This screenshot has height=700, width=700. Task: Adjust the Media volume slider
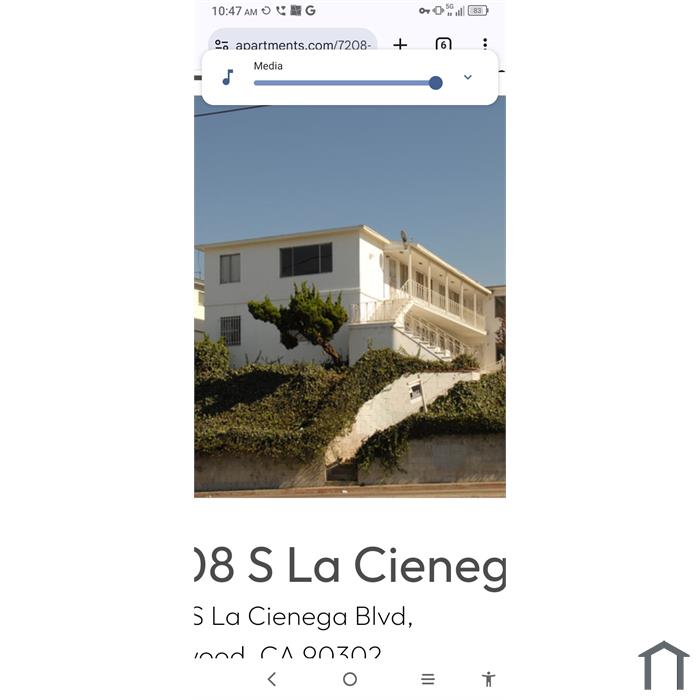point(348,83)
